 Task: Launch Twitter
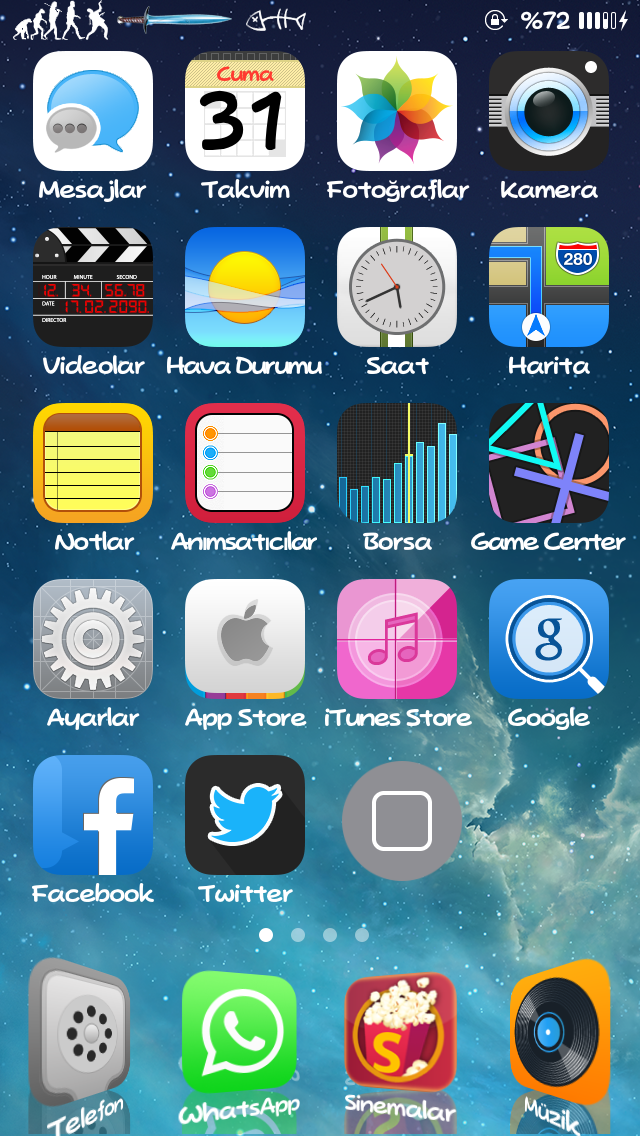[245, 815]
